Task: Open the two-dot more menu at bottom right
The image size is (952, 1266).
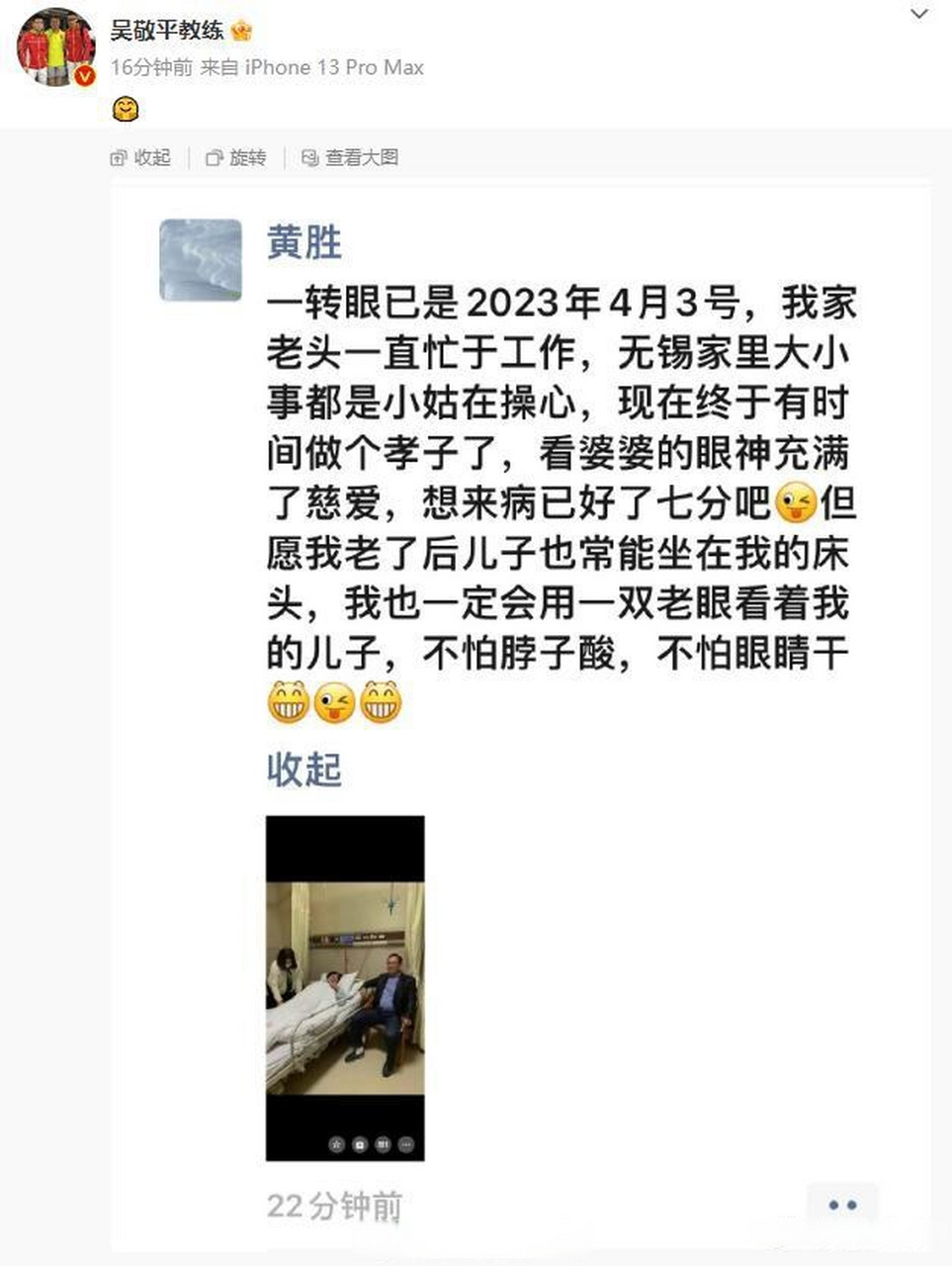Action: coord(841,1205)
